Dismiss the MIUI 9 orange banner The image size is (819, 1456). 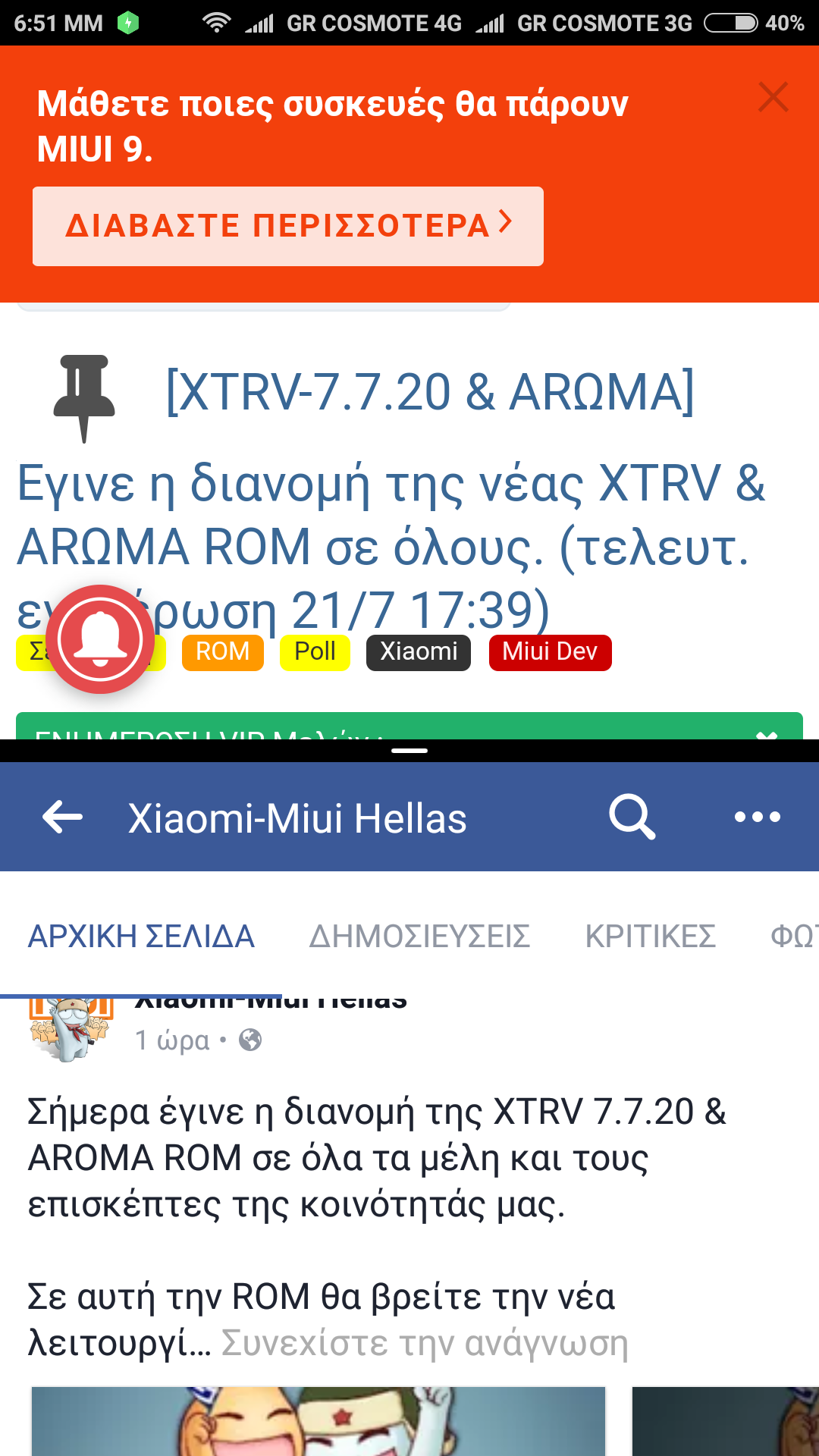pos(773,97)
